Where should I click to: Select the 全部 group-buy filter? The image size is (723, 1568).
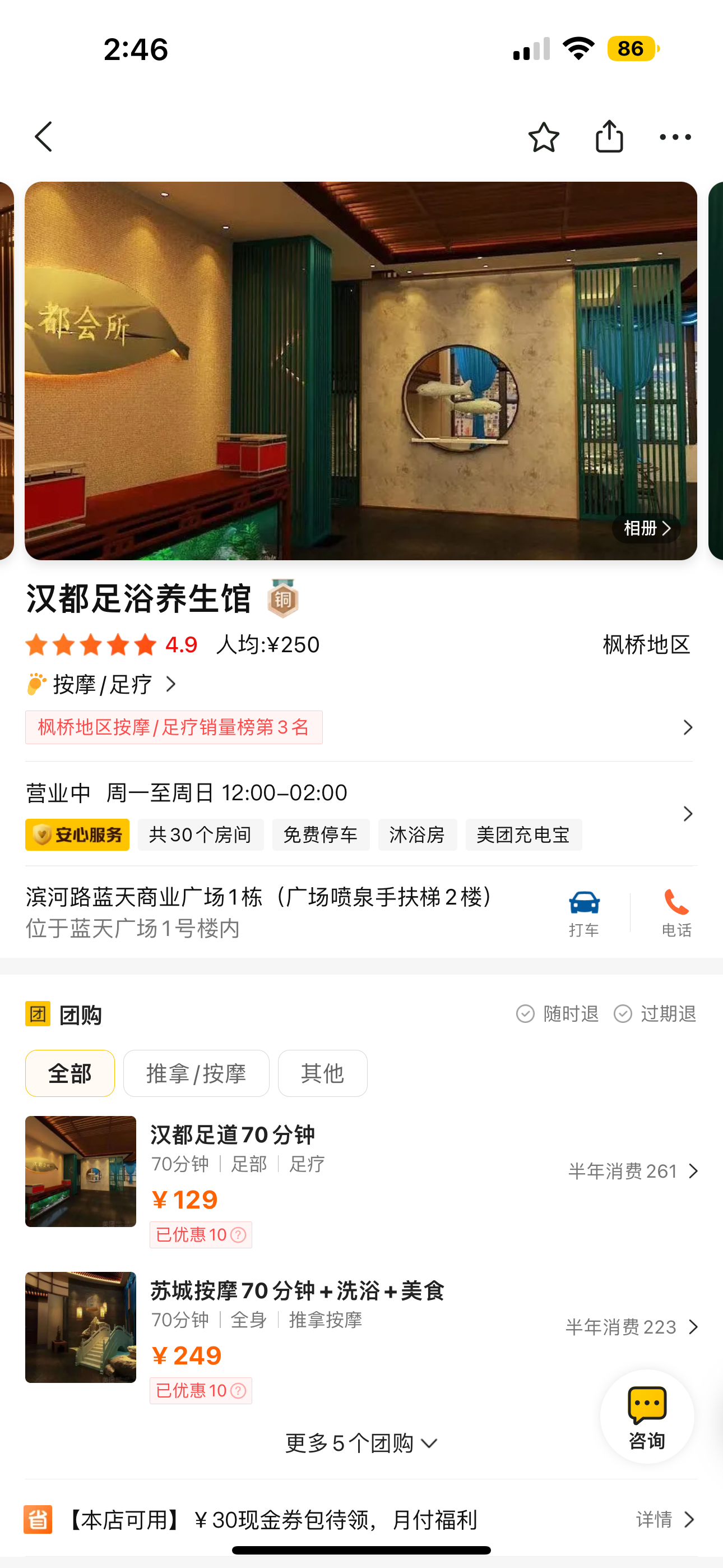pyautogui.click(x=70, y=1073)
